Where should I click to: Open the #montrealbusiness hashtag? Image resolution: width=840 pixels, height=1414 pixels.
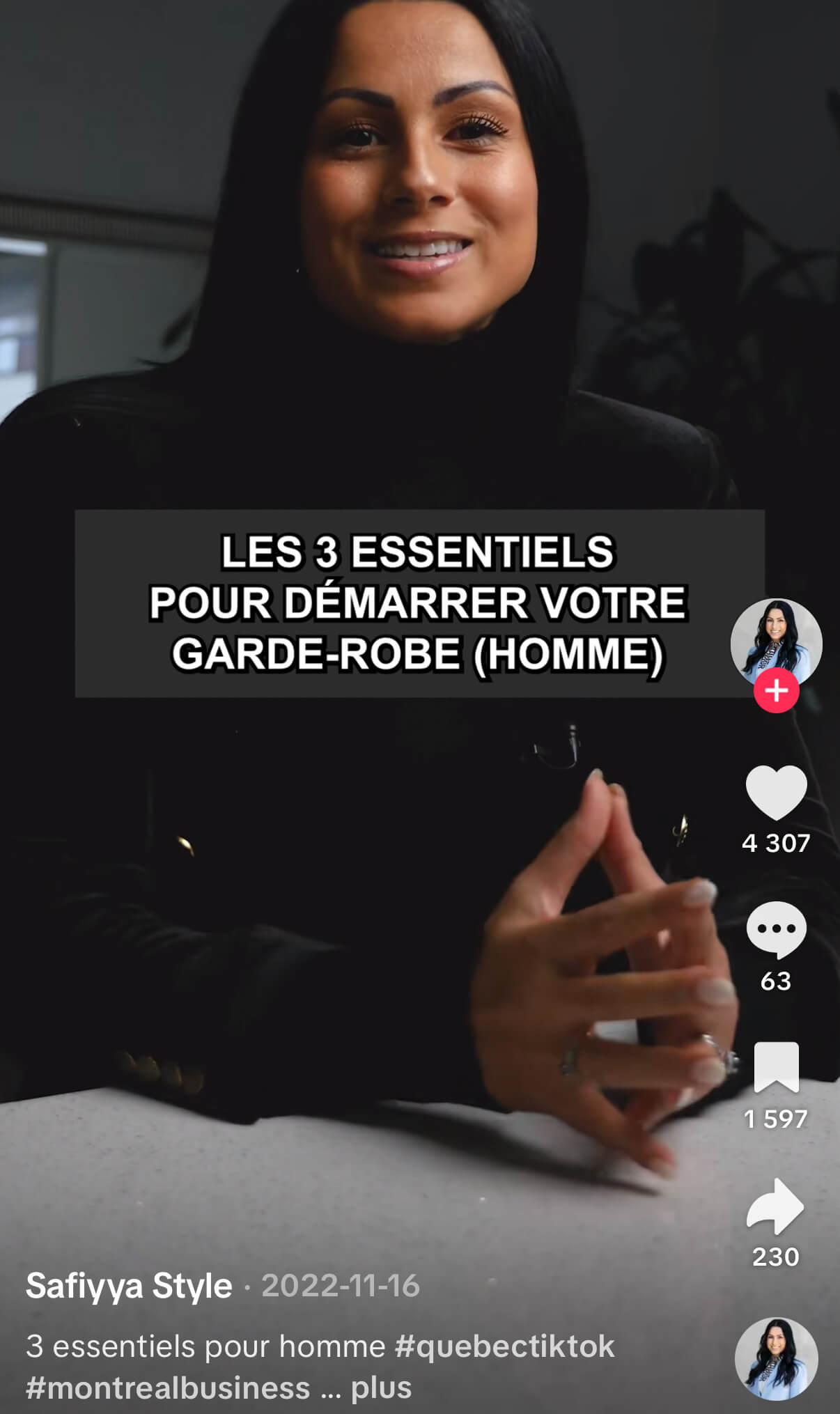tap(168, 1388)
